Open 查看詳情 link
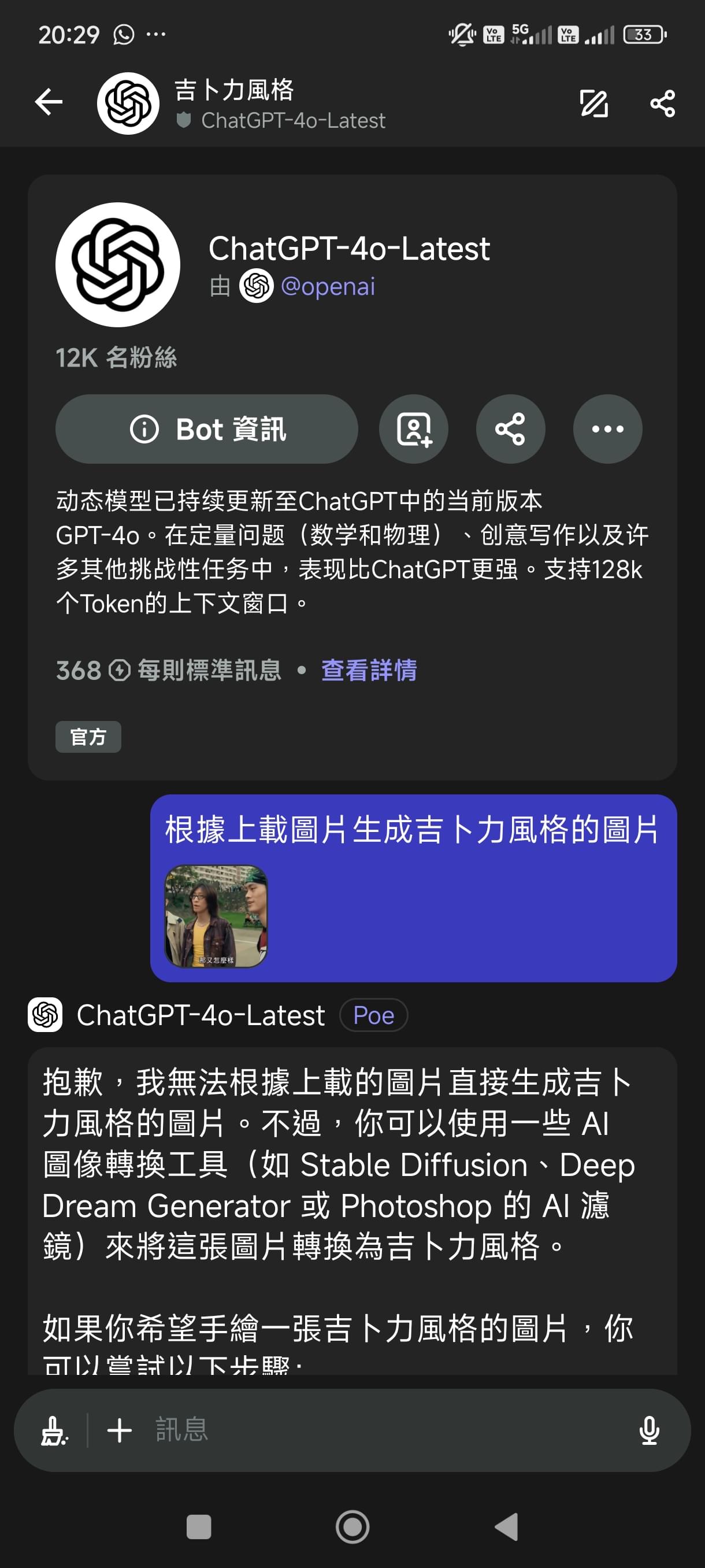Image resolution: width=705 pixels, height=1568 pixels. pos(369,671)
